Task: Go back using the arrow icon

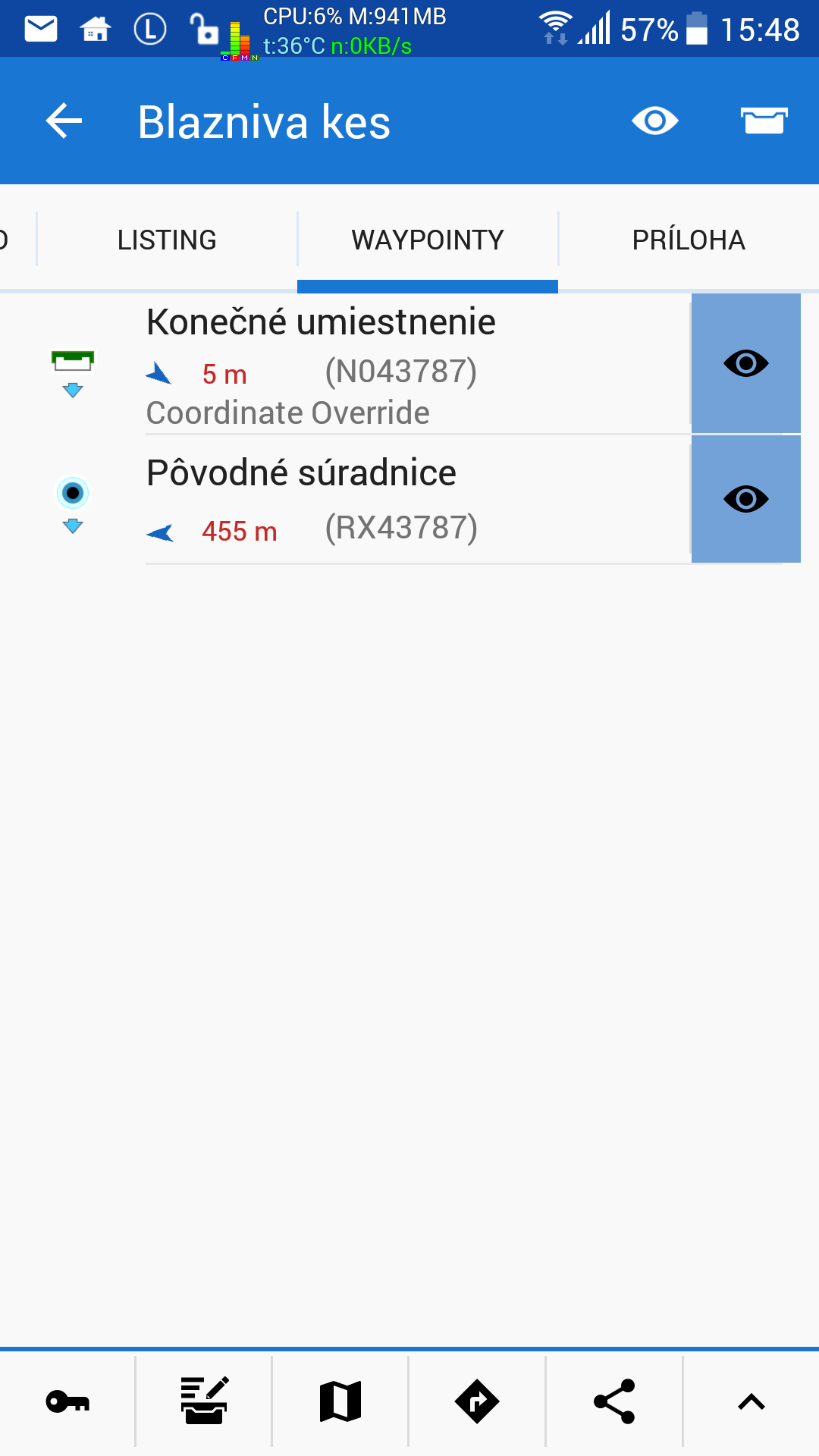Action: (64, 121)
